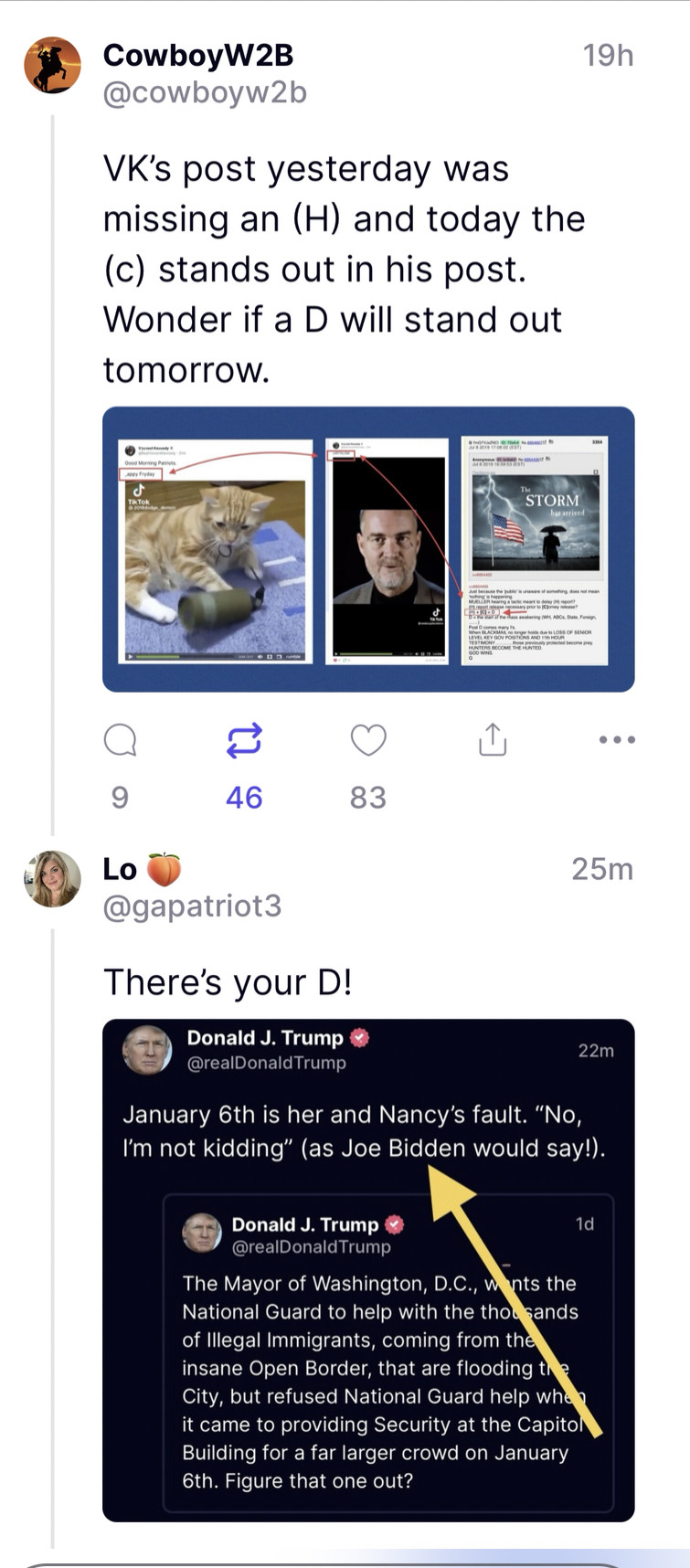
Task: Open CowboyW2B's profile avatar
Action: [52, 66]
